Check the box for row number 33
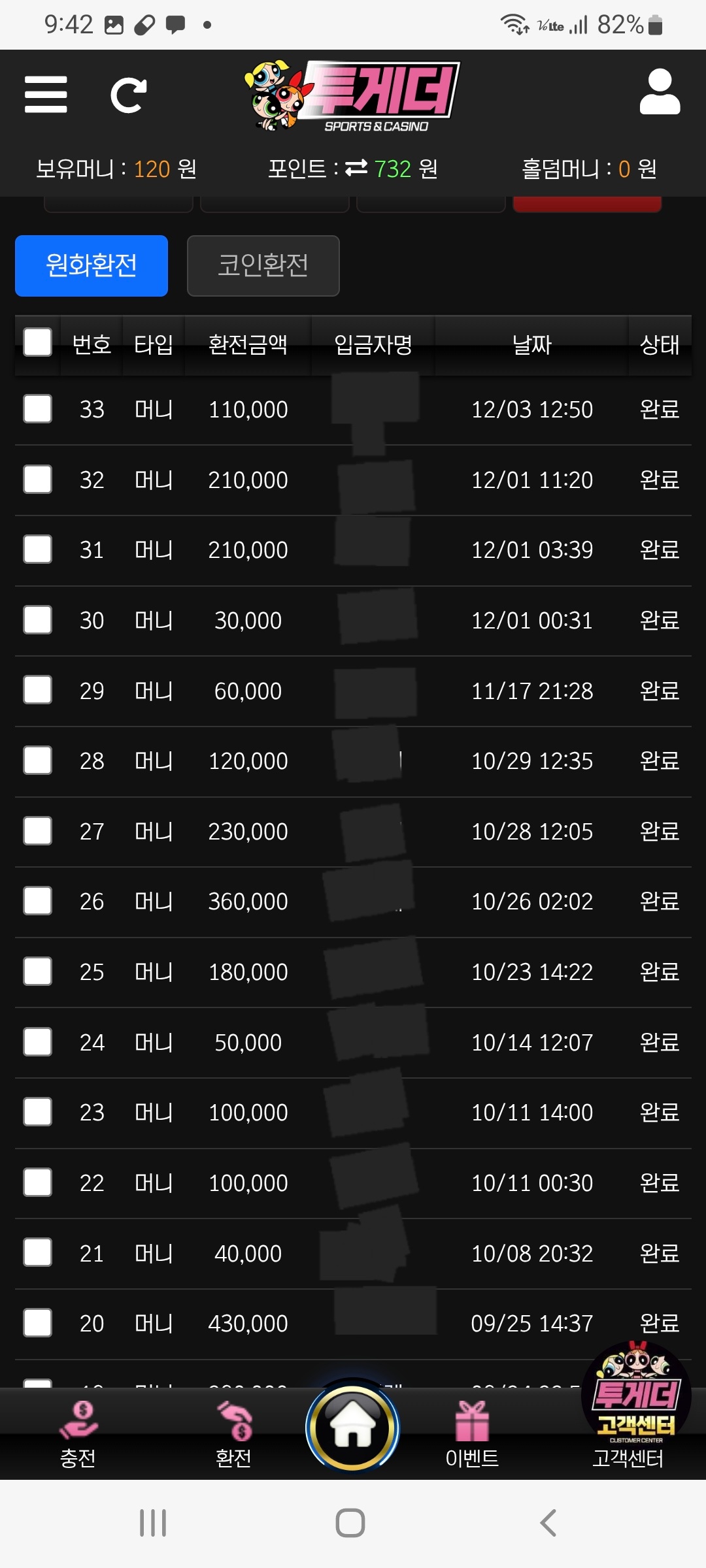 tap(37, 409)
